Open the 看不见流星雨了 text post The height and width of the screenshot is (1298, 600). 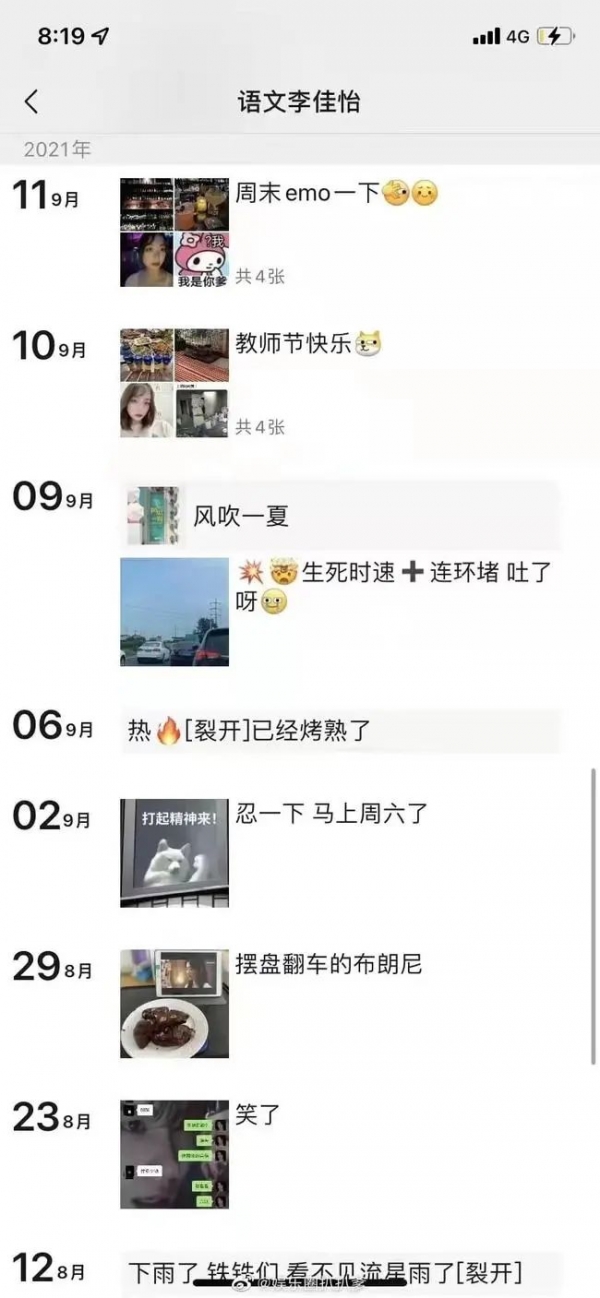pyautogui.click(x=340, y=1272)
